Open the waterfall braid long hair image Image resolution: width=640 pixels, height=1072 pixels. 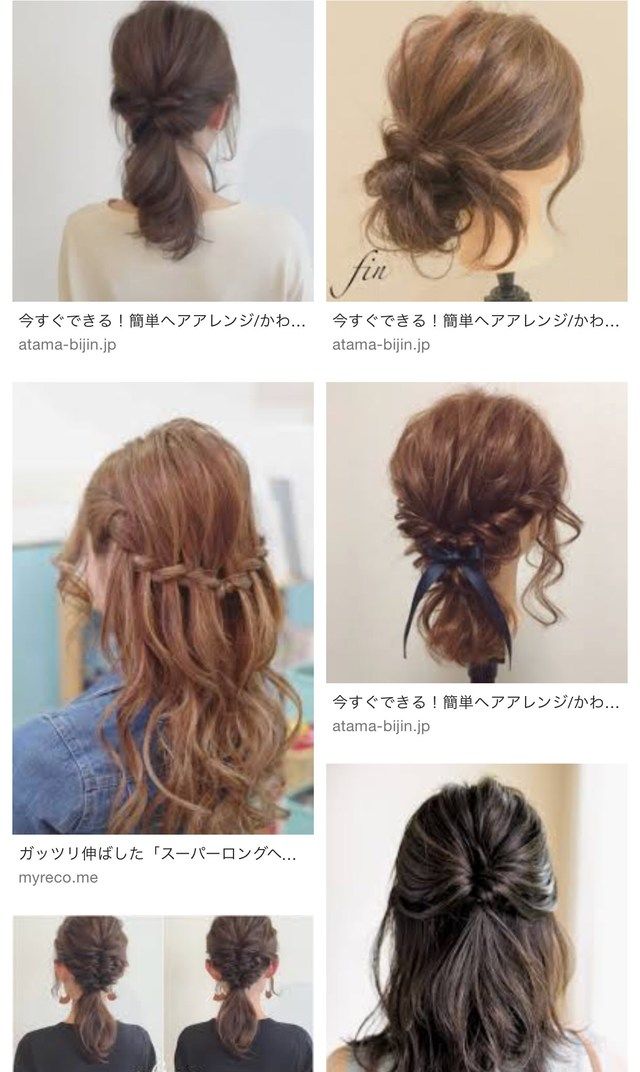point(163,608)
